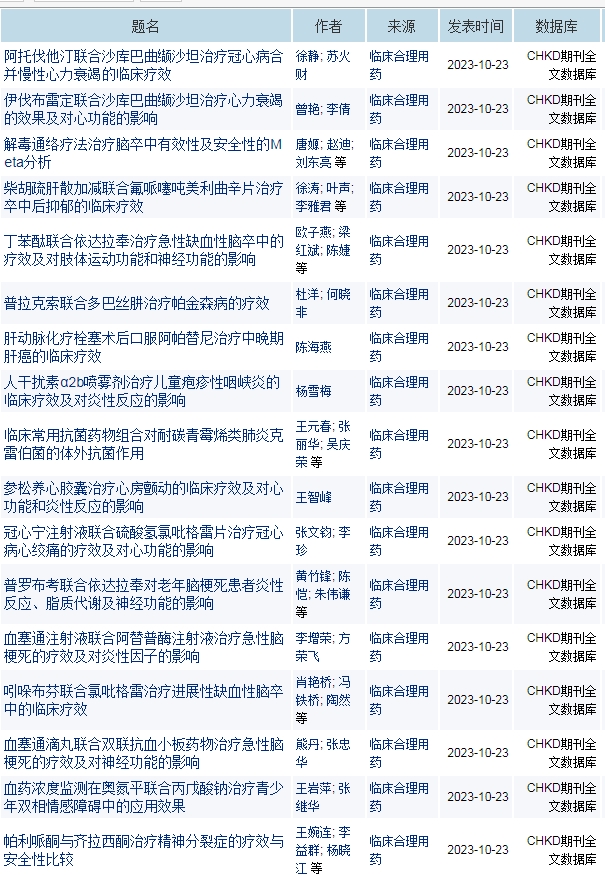
Task: Open 普拉克索联合多巴丝肼治疗帕金森病 article
Action: click(x=137, y=303)
